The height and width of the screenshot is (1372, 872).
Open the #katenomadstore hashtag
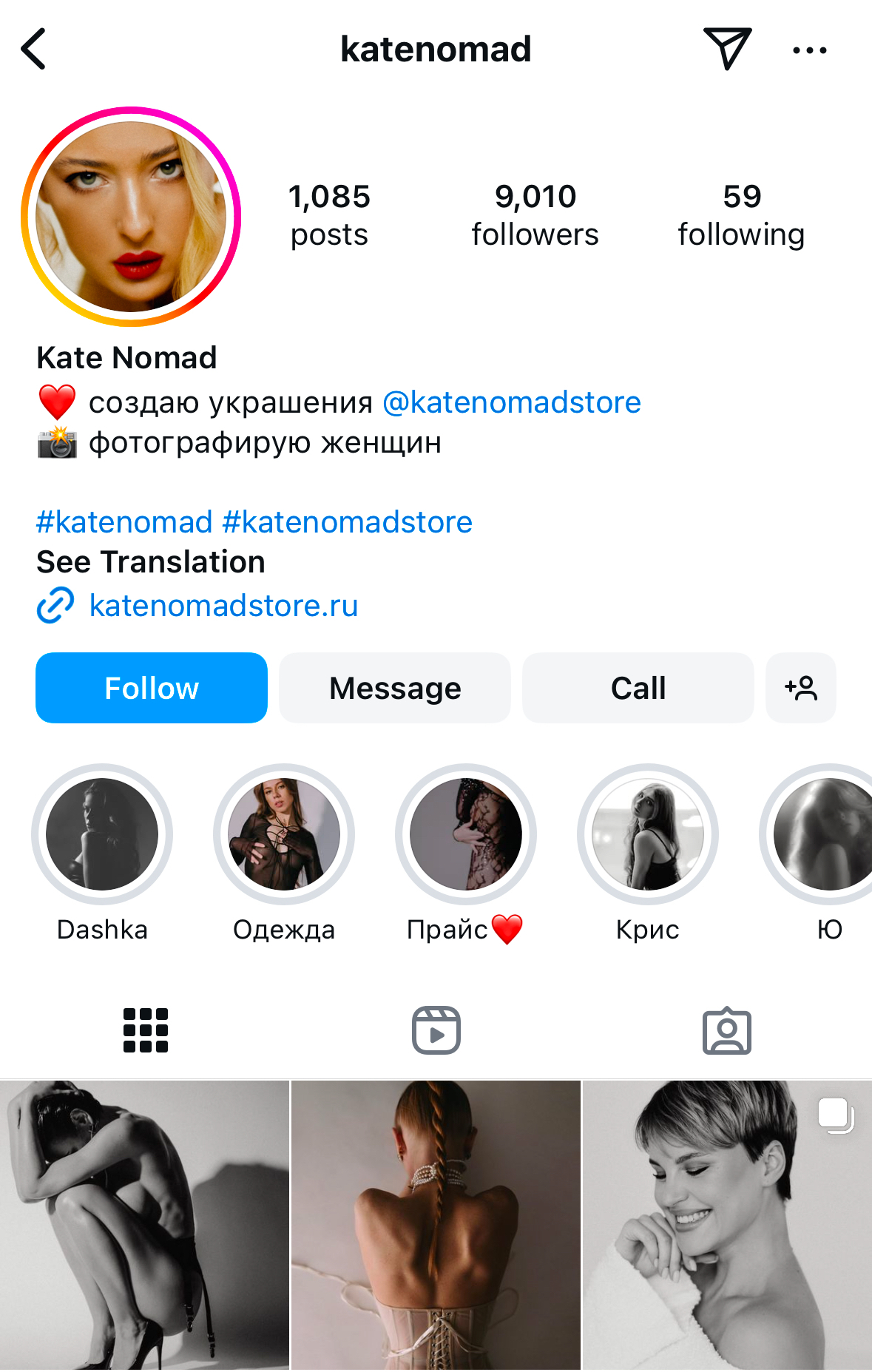(x=347, y=522)
